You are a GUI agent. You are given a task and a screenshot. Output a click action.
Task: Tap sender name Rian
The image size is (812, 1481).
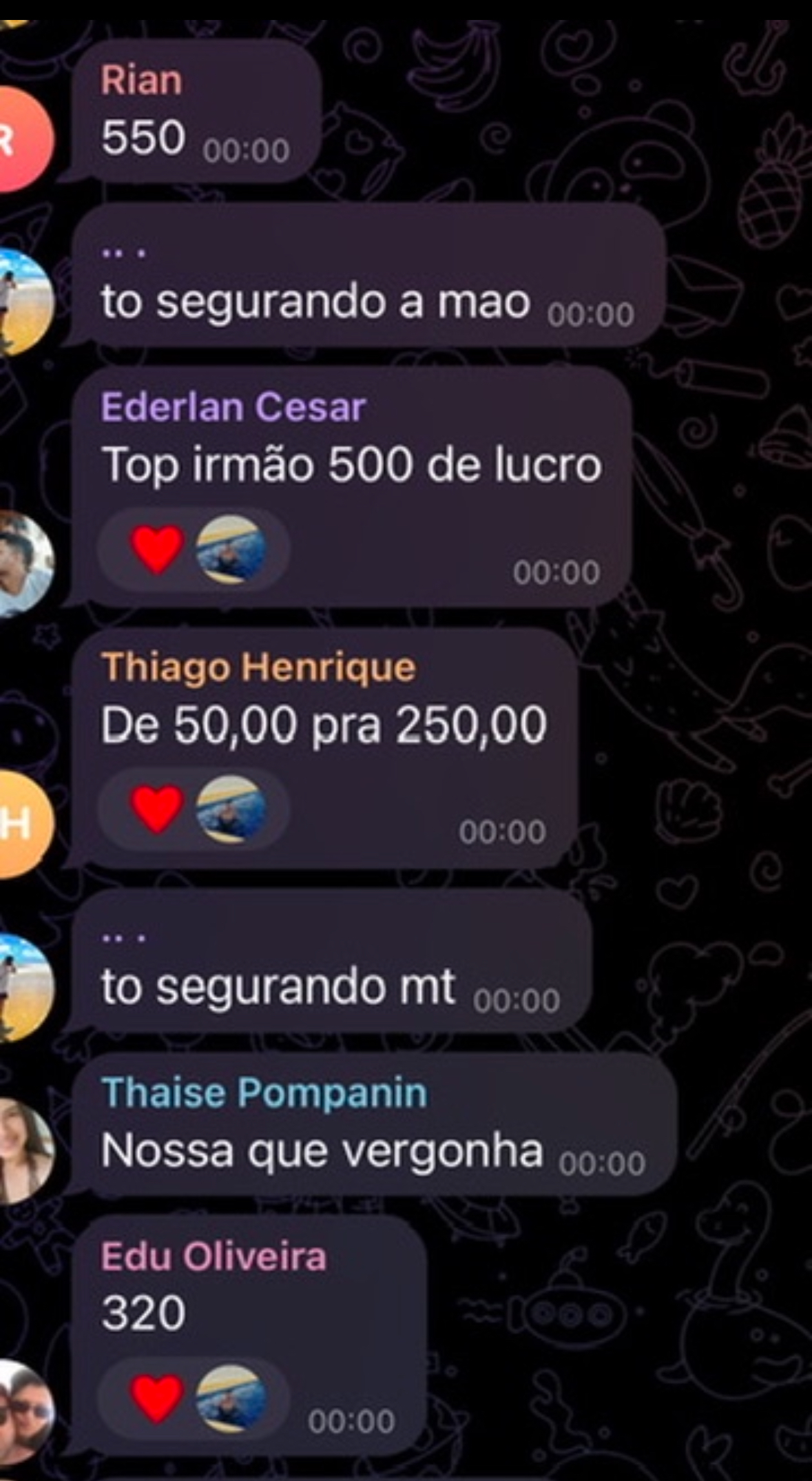click(x=141, y=81)
